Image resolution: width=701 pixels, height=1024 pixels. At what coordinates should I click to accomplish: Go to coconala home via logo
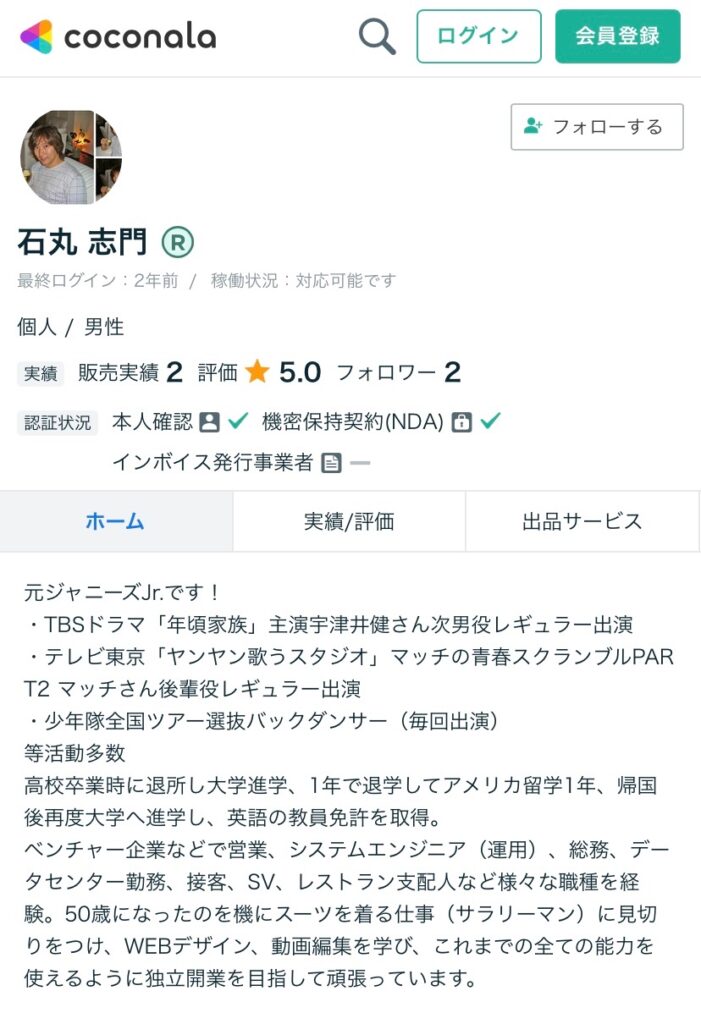tap(118, 37)
